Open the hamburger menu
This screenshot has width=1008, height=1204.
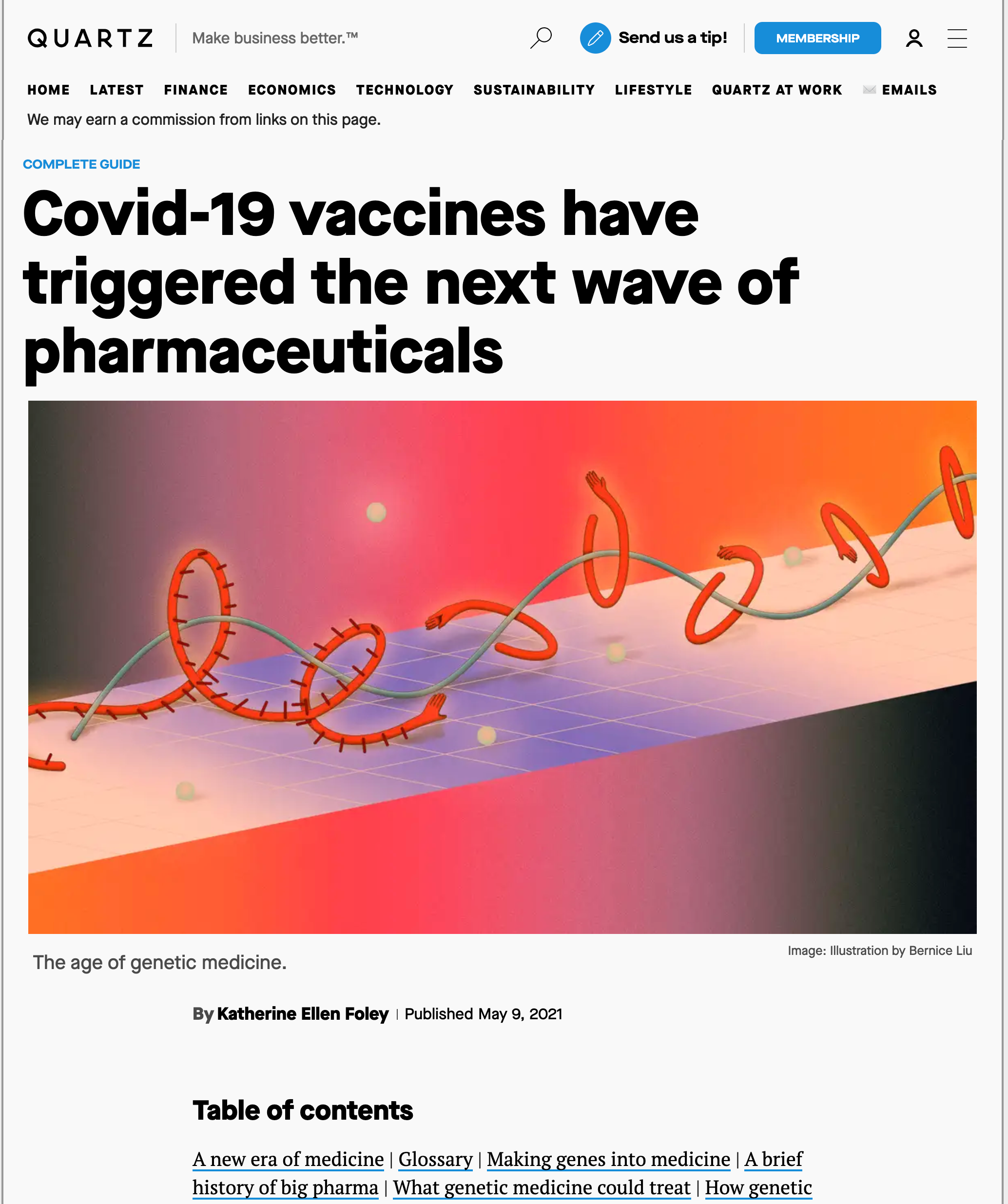tap(956, 38)
